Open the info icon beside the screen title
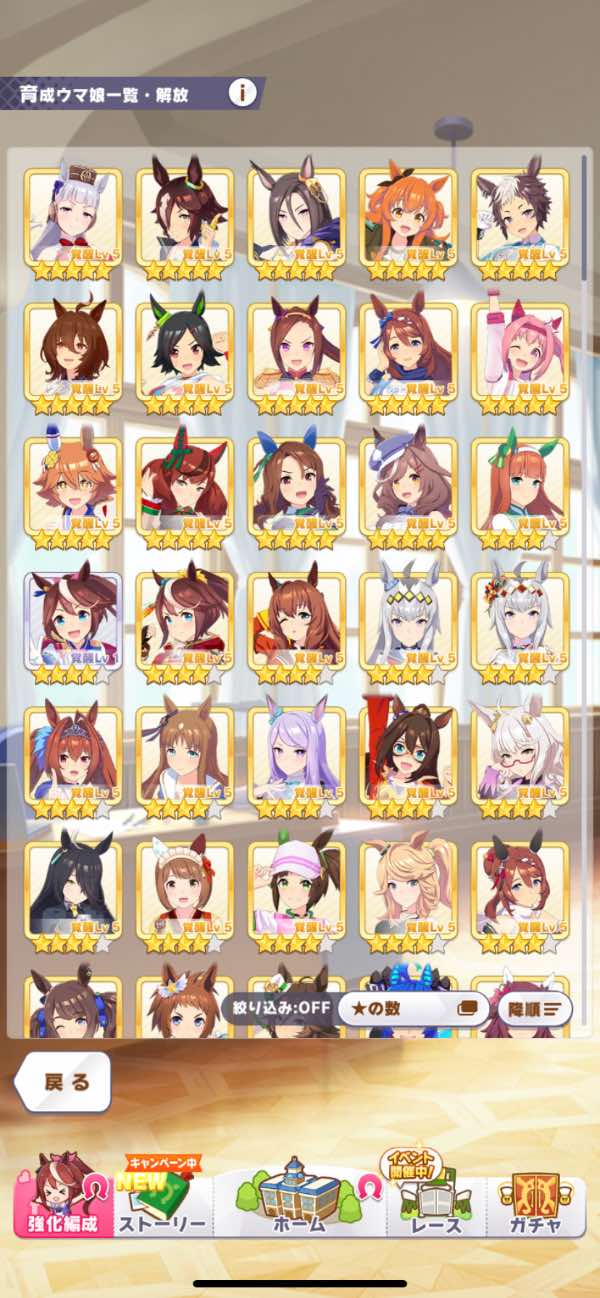600x1298 pixels. coord(241,94)
